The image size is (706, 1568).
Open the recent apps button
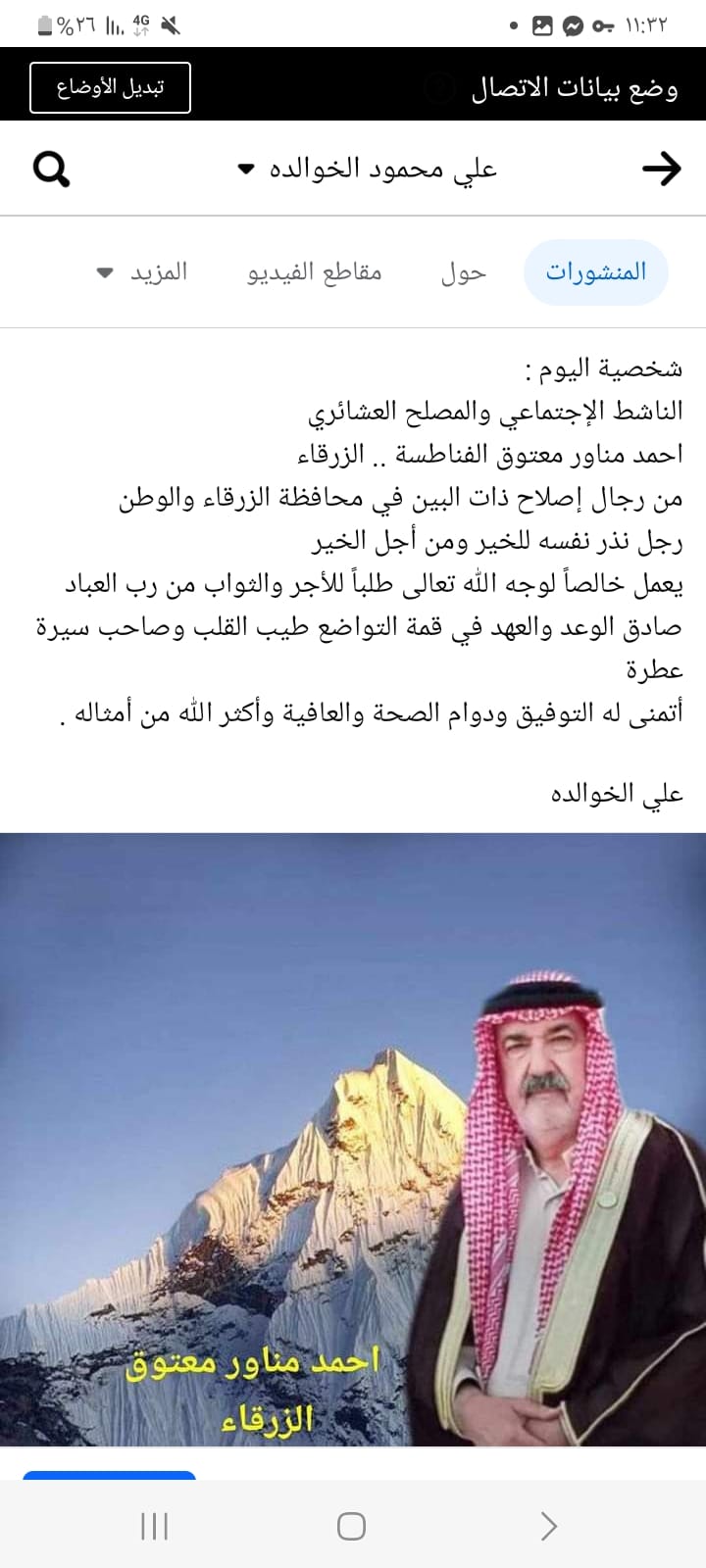[155, 1526]
